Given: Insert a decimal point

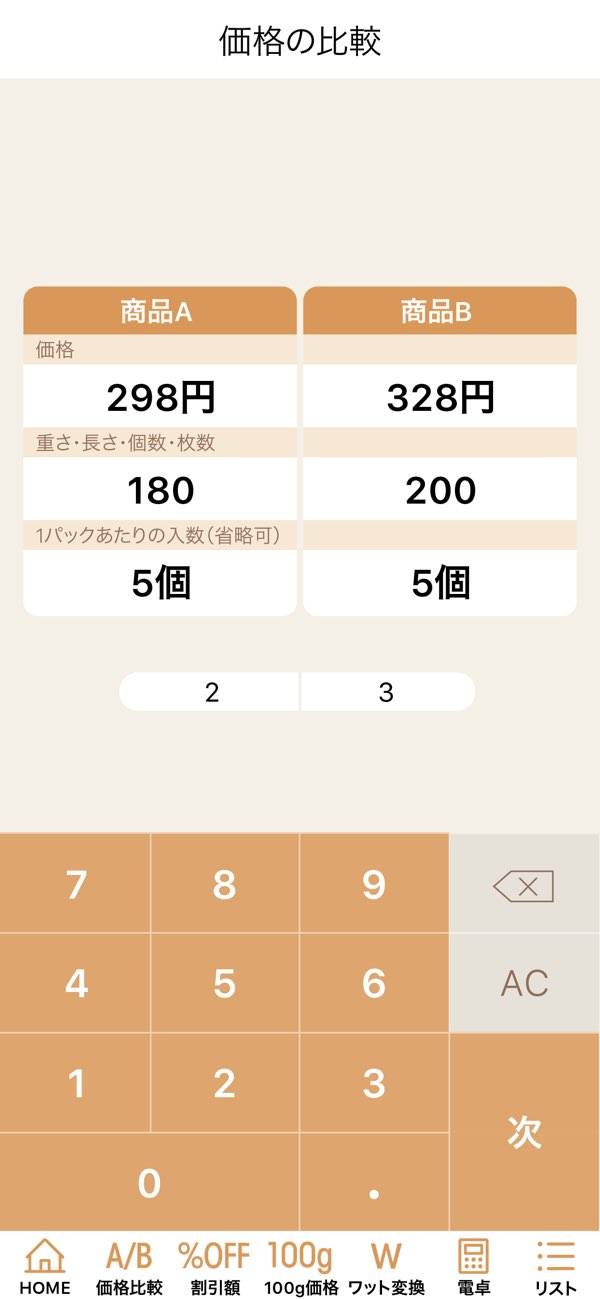Looking at the screenshot, I should 374,1183.
